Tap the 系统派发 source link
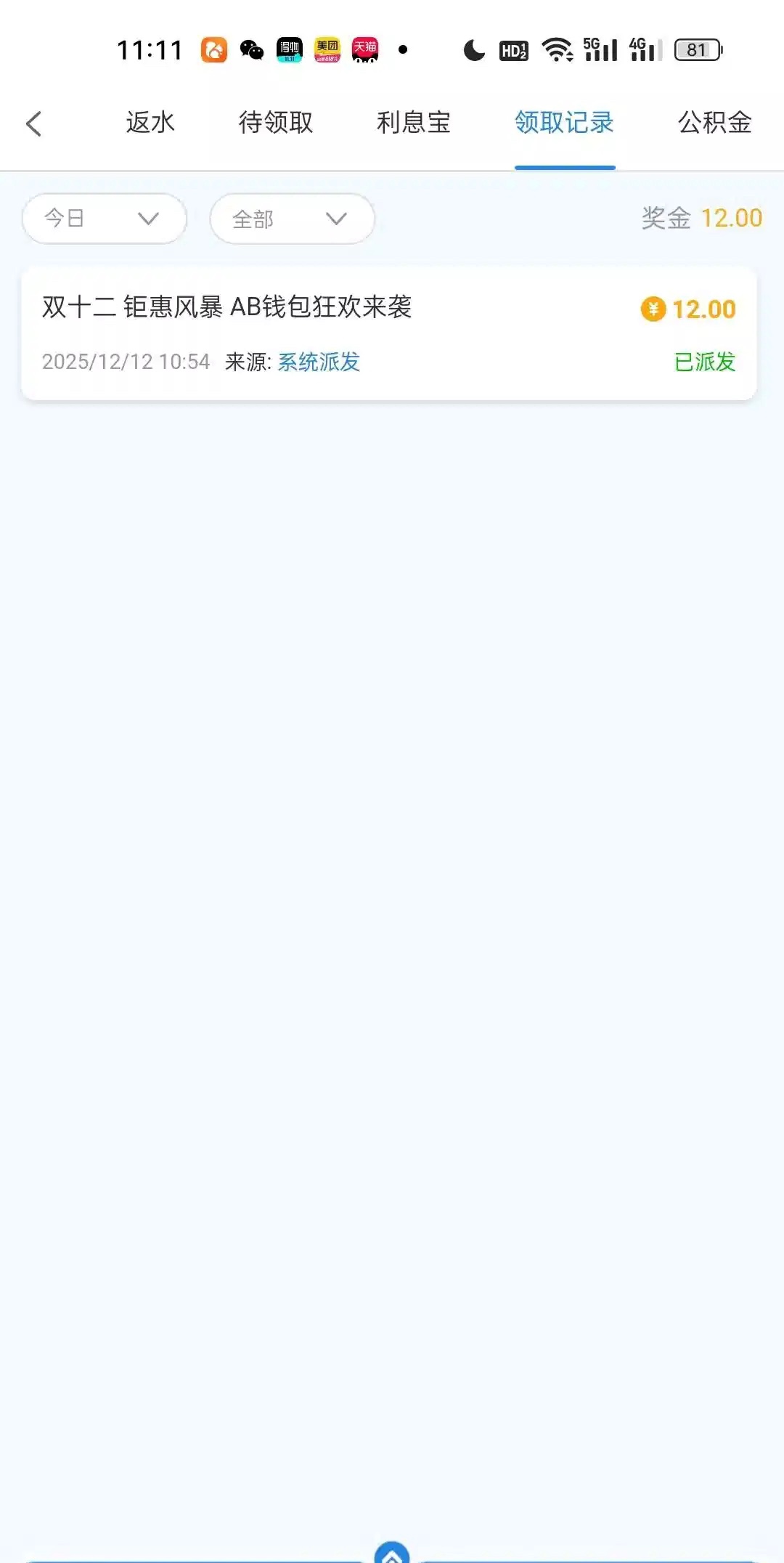The image size is (784, 1563). coord(319,362)
